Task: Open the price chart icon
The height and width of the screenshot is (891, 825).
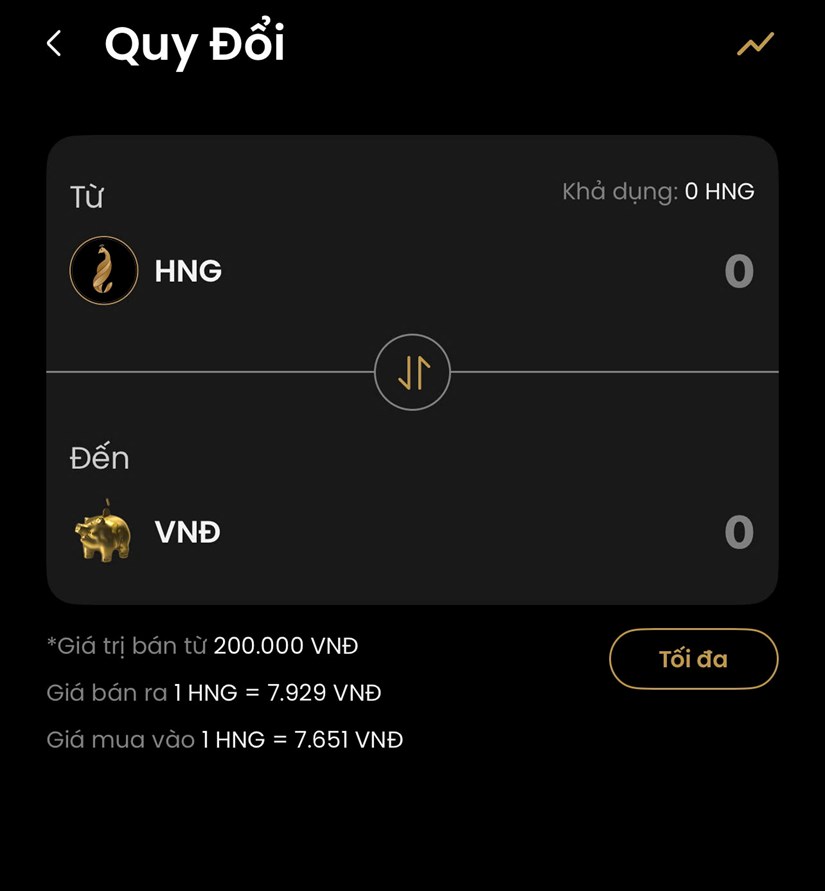Action: tap(755, 44)
